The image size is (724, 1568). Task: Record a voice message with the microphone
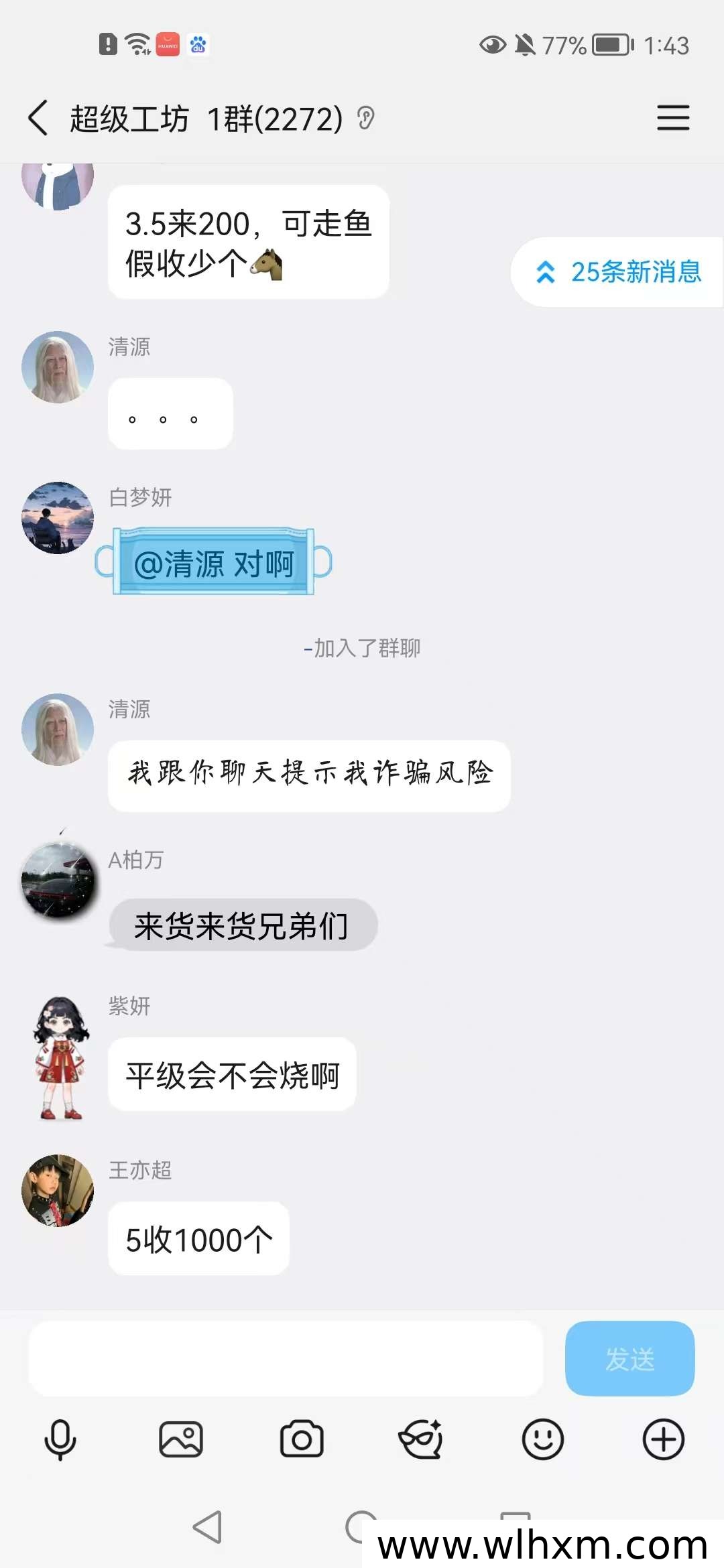coord(60,1439)
